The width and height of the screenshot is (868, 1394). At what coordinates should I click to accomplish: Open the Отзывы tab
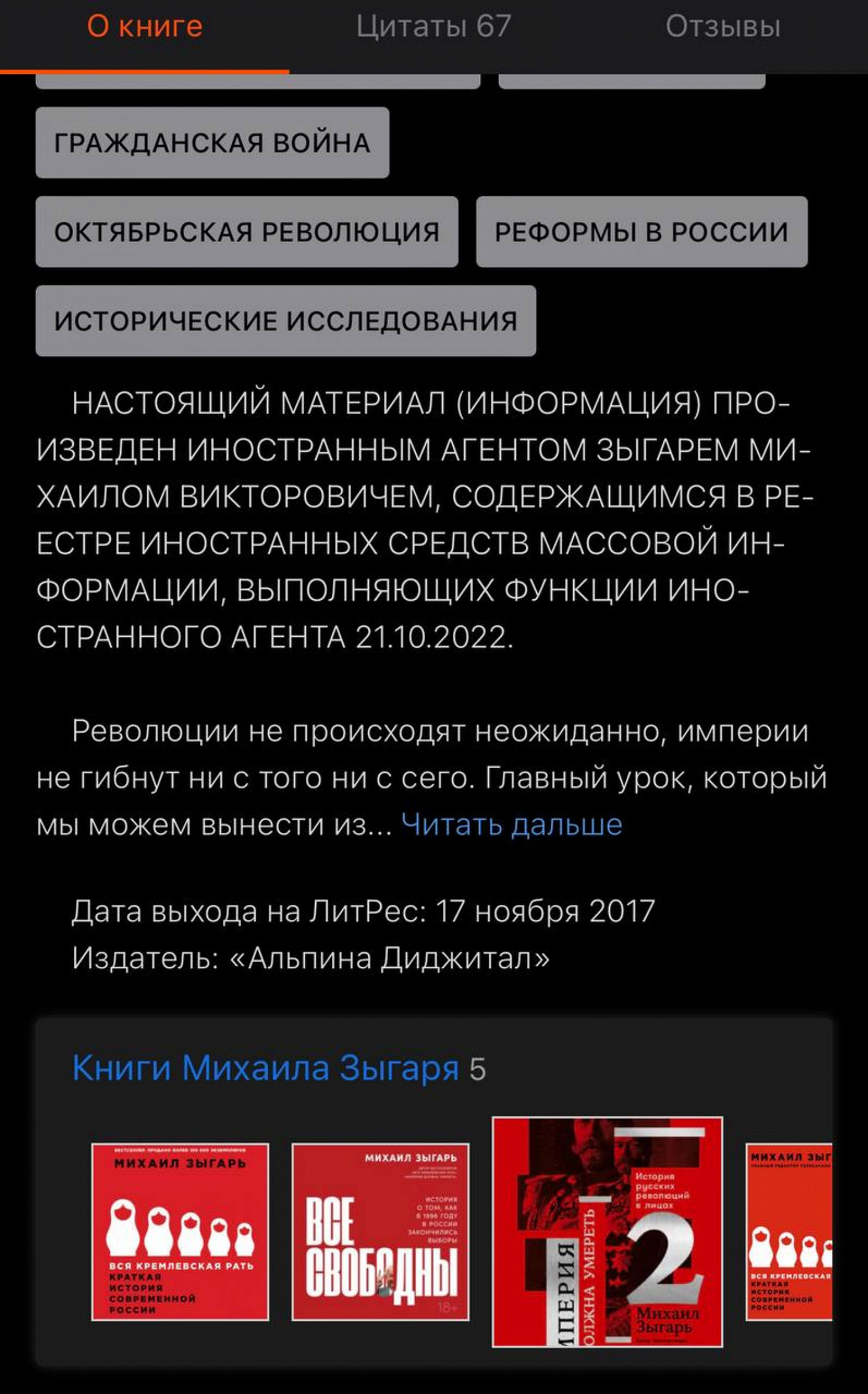tap(723, 27)
